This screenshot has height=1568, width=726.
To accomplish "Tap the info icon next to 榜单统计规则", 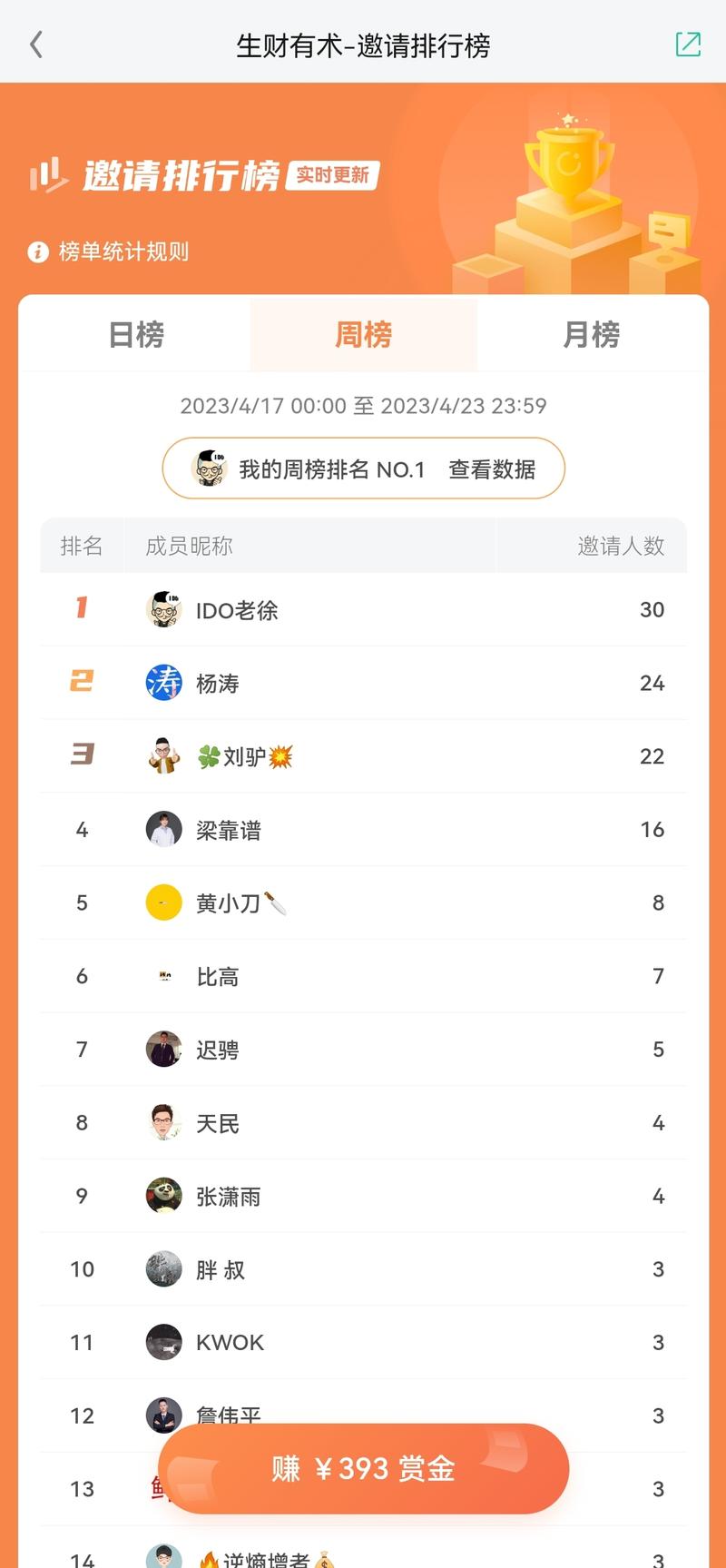I will (x=36, y=253).
